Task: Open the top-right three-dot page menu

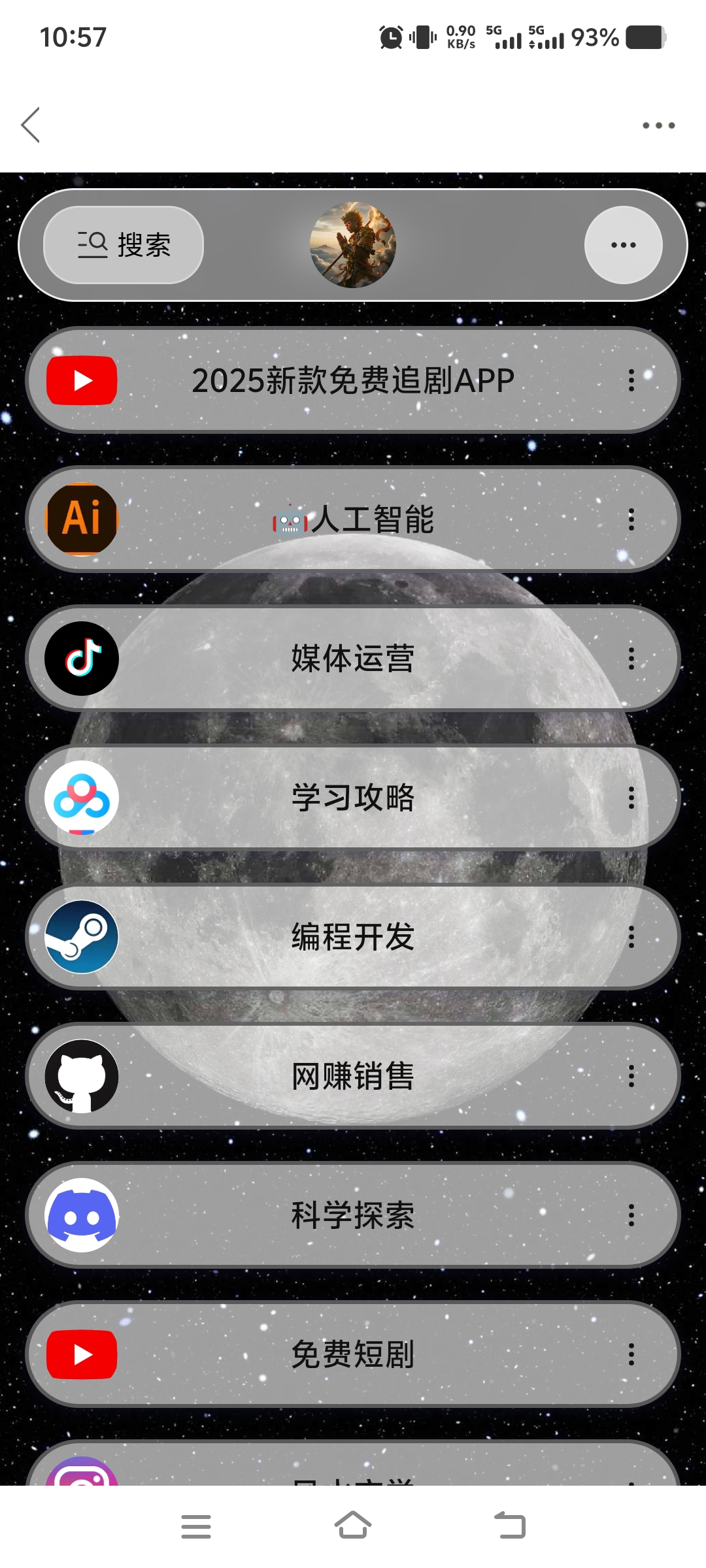Action: [658, 125]
